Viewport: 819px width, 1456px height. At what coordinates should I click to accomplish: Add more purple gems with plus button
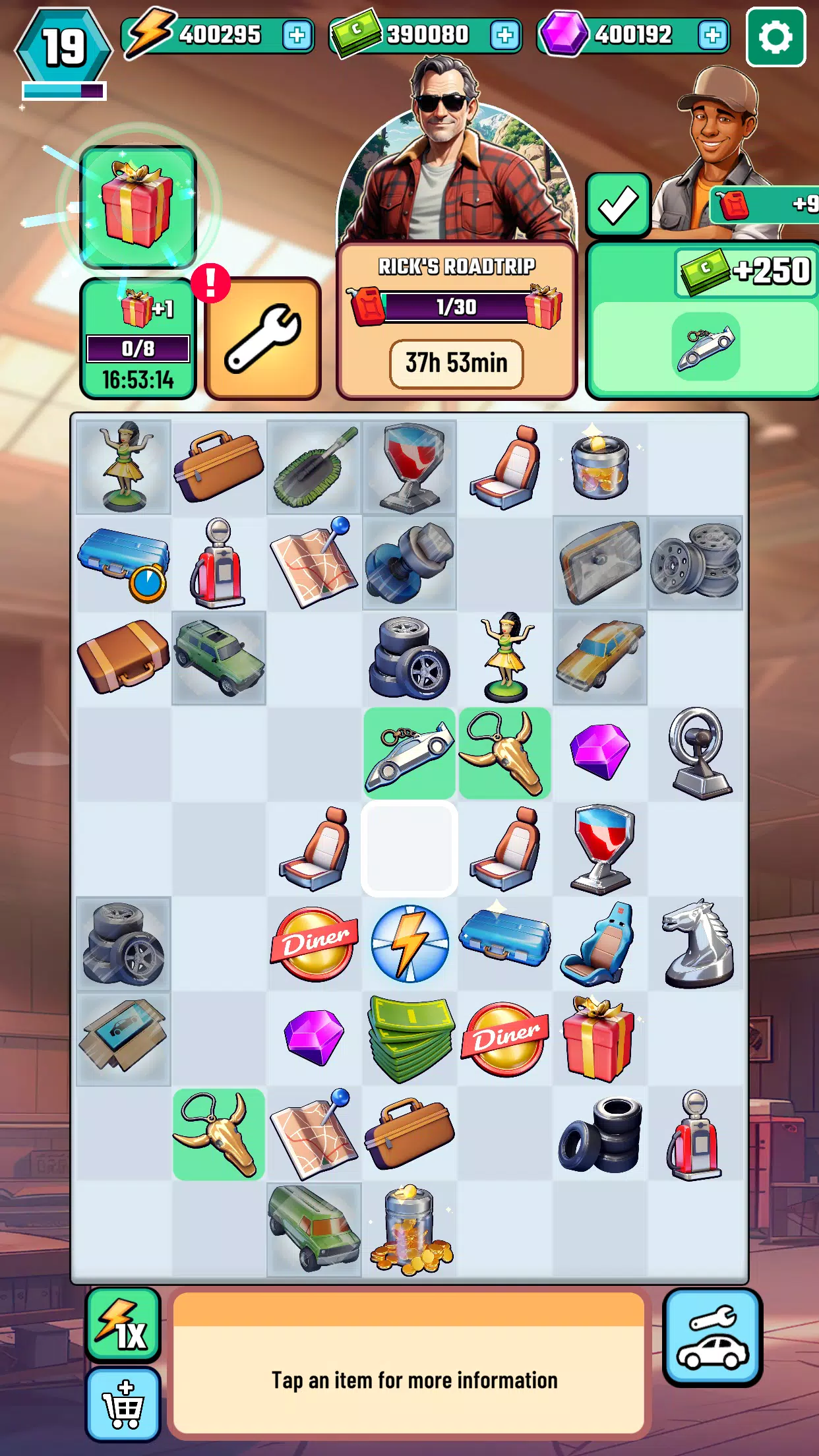coord(712,35)
